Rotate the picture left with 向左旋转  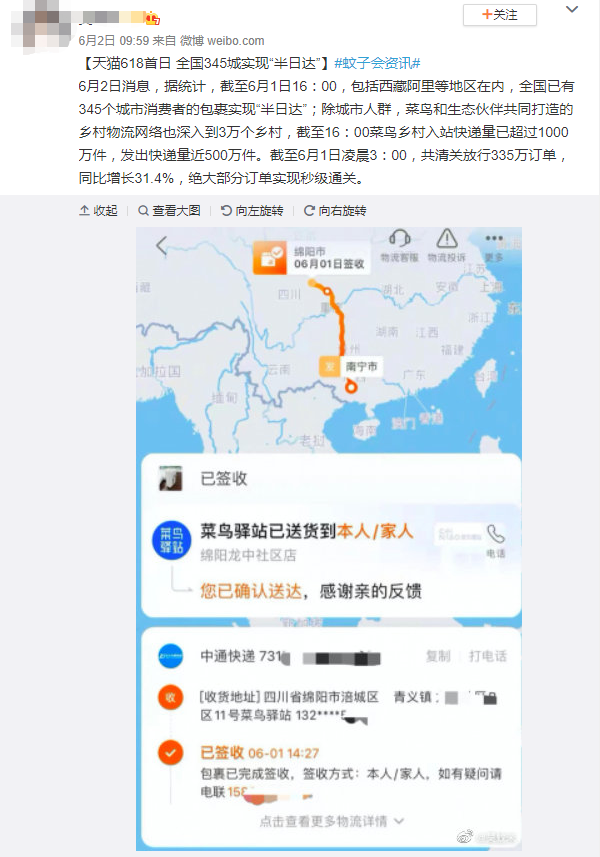pos(252,211)
